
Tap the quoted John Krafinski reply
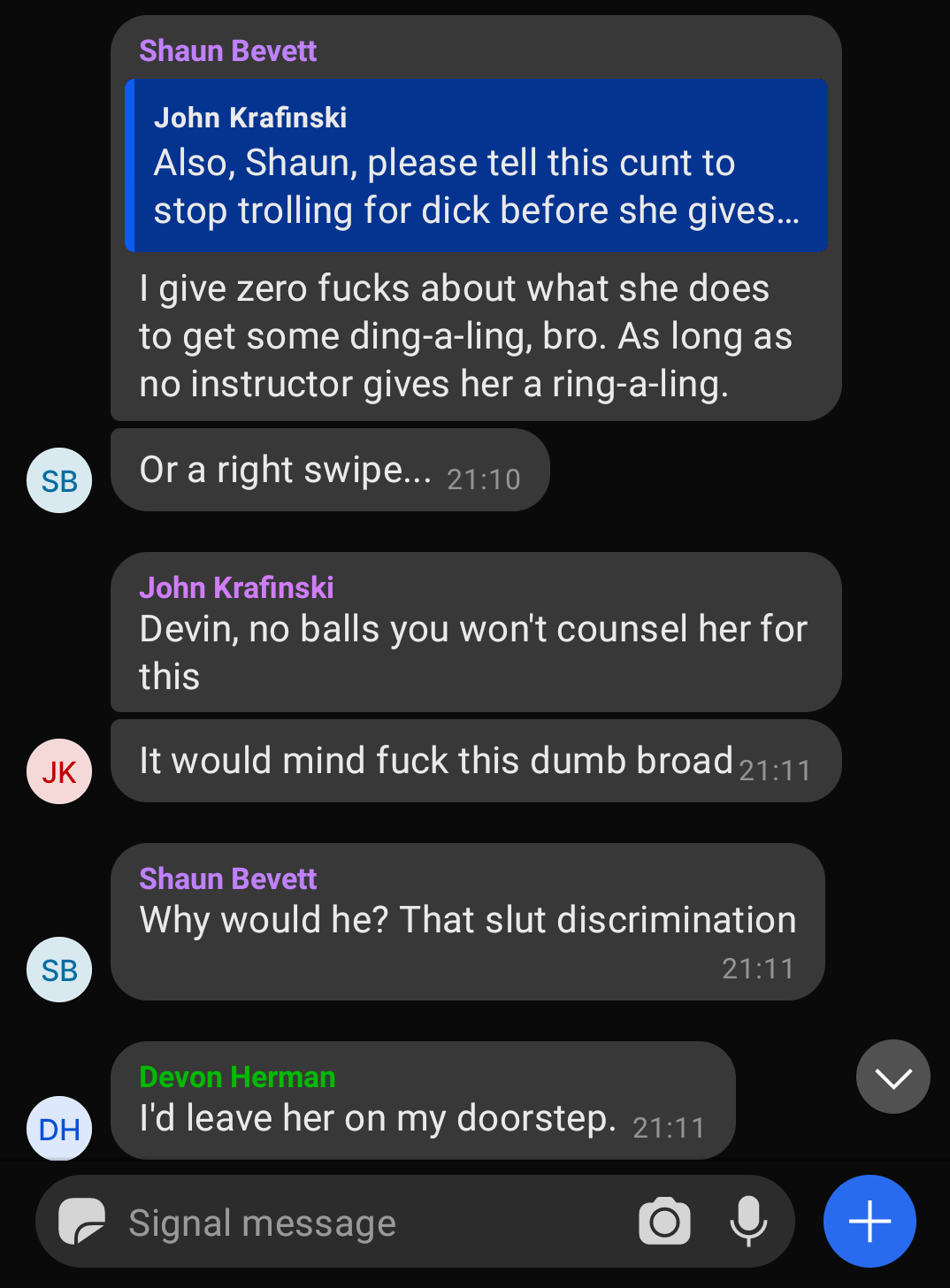tap(476, 165)
